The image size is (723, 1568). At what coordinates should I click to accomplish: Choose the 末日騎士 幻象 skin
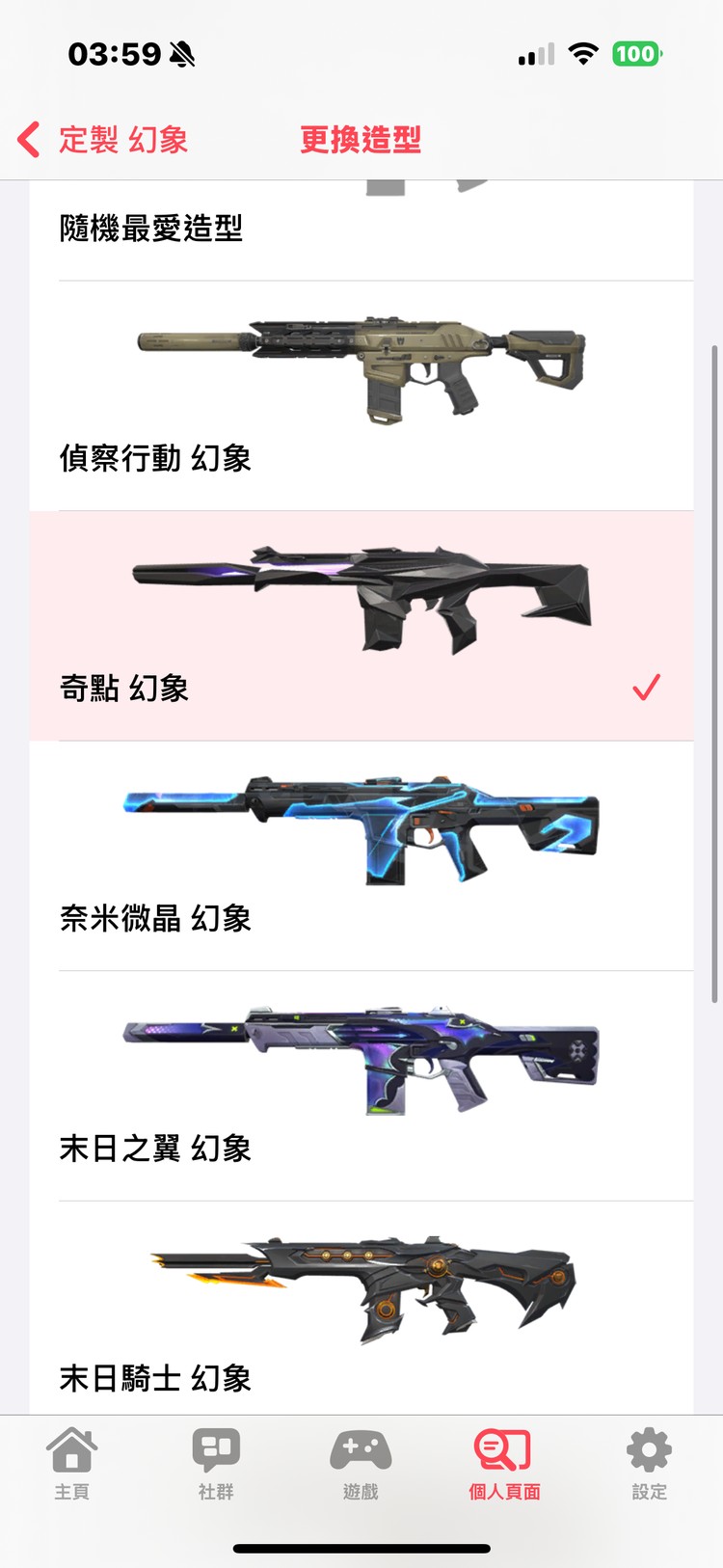(361, 1302)
